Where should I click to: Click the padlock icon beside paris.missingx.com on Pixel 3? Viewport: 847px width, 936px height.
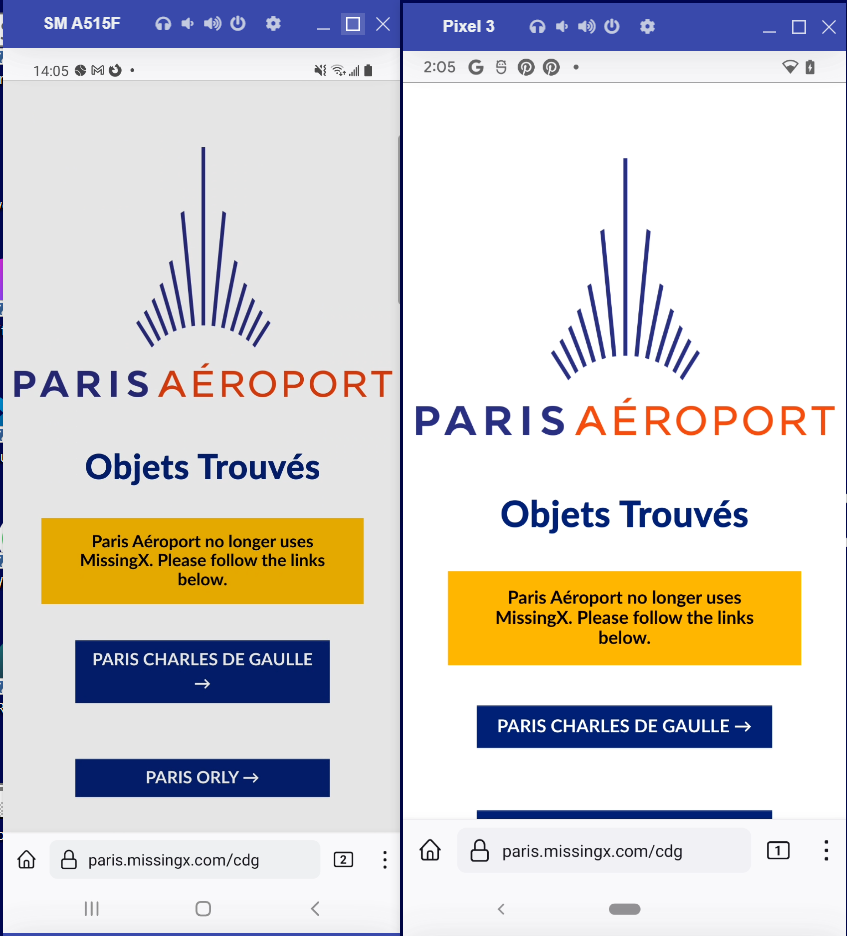point(479,851)
